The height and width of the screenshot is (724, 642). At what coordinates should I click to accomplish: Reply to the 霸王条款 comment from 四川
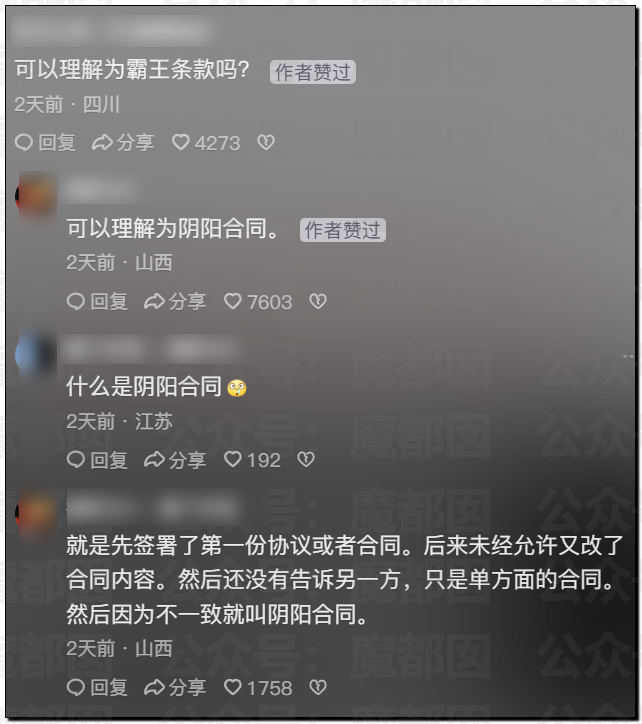(46, 143)
